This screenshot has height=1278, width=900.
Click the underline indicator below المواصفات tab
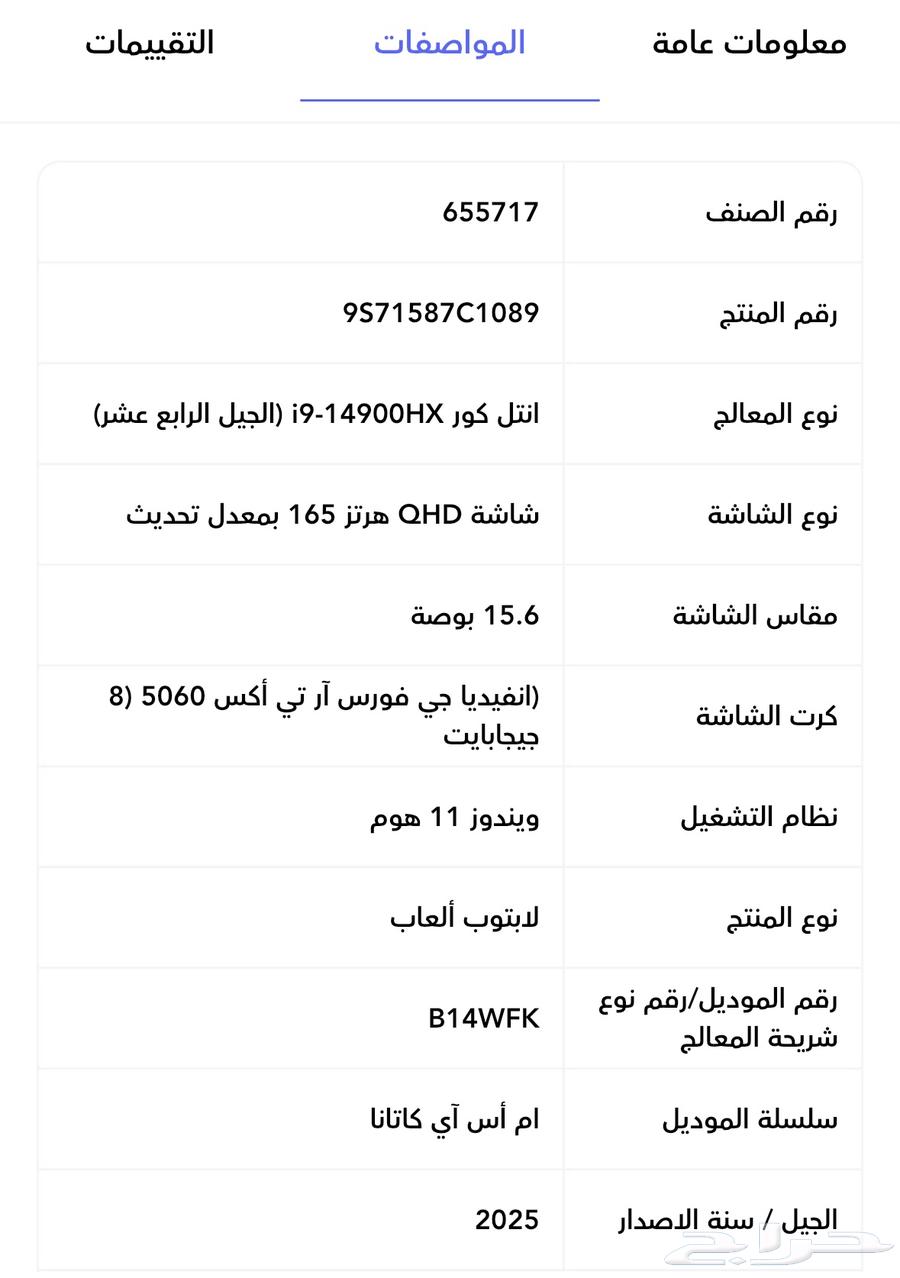pos(448,100)
